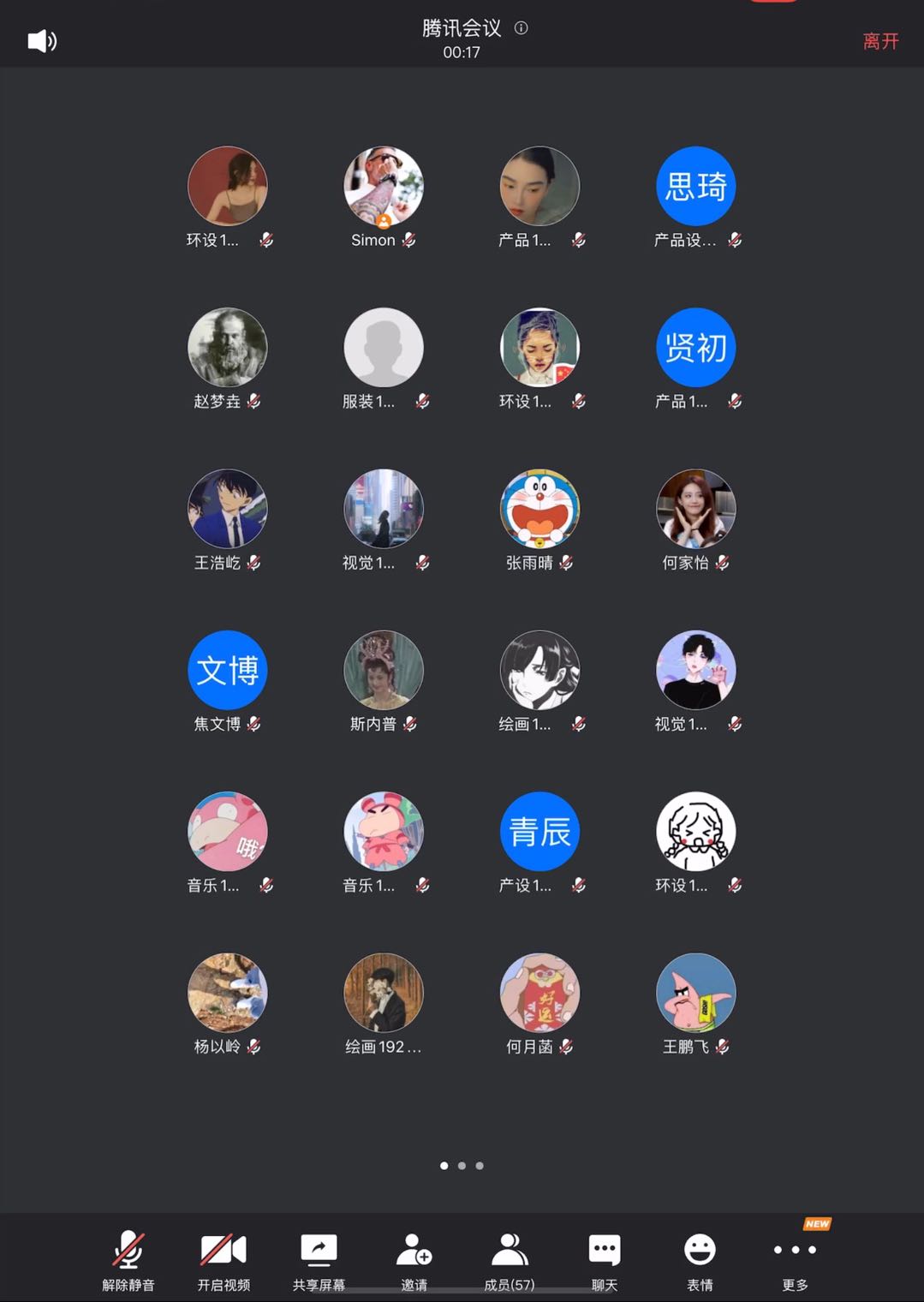Tap participant 王鹏飞's avatar

pos(695,993)
